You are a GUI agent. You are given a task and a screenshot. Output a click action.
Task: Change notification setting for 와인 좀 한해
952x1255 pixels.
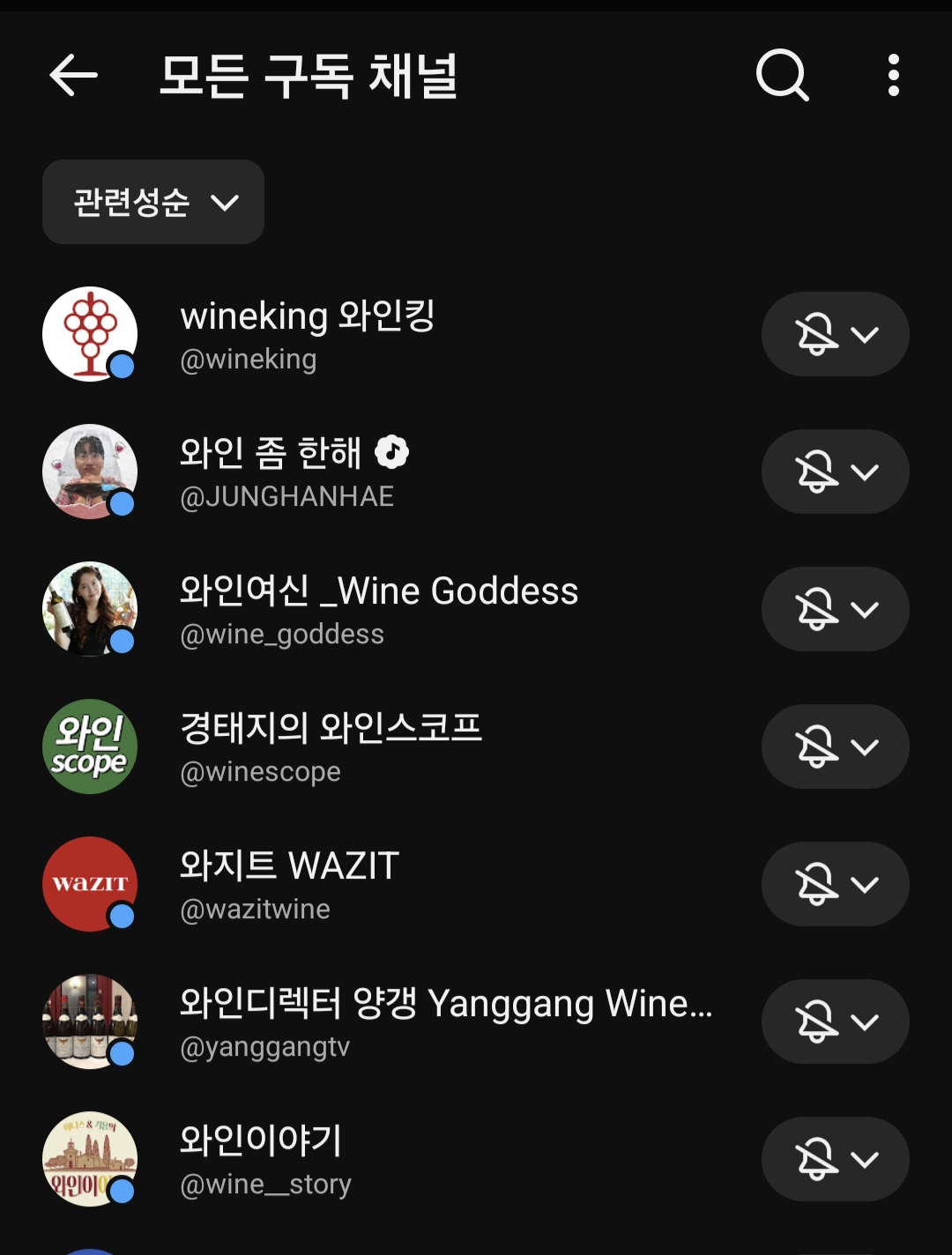point(836,472)
